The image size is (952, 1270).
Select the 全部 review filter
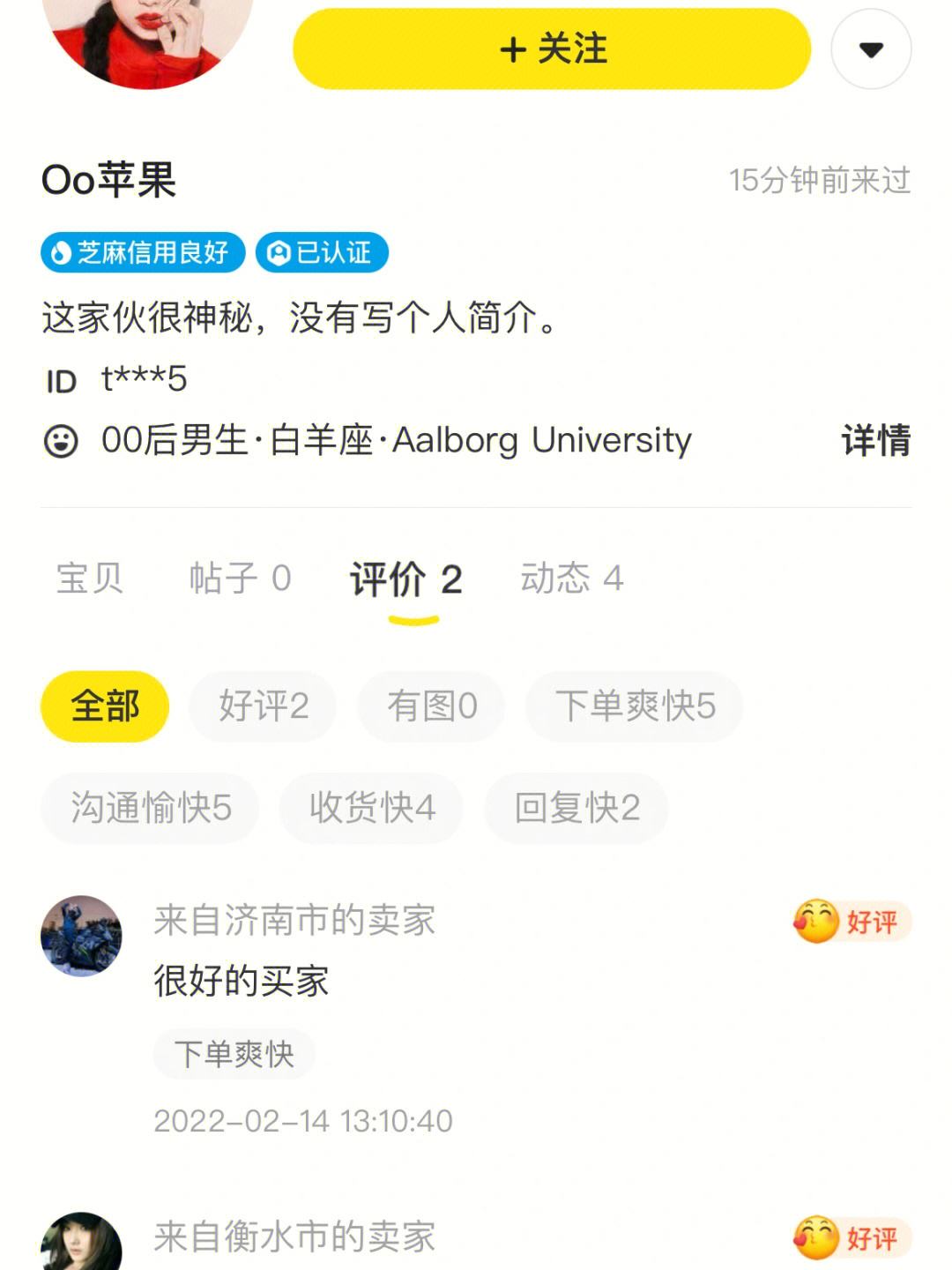105,706
